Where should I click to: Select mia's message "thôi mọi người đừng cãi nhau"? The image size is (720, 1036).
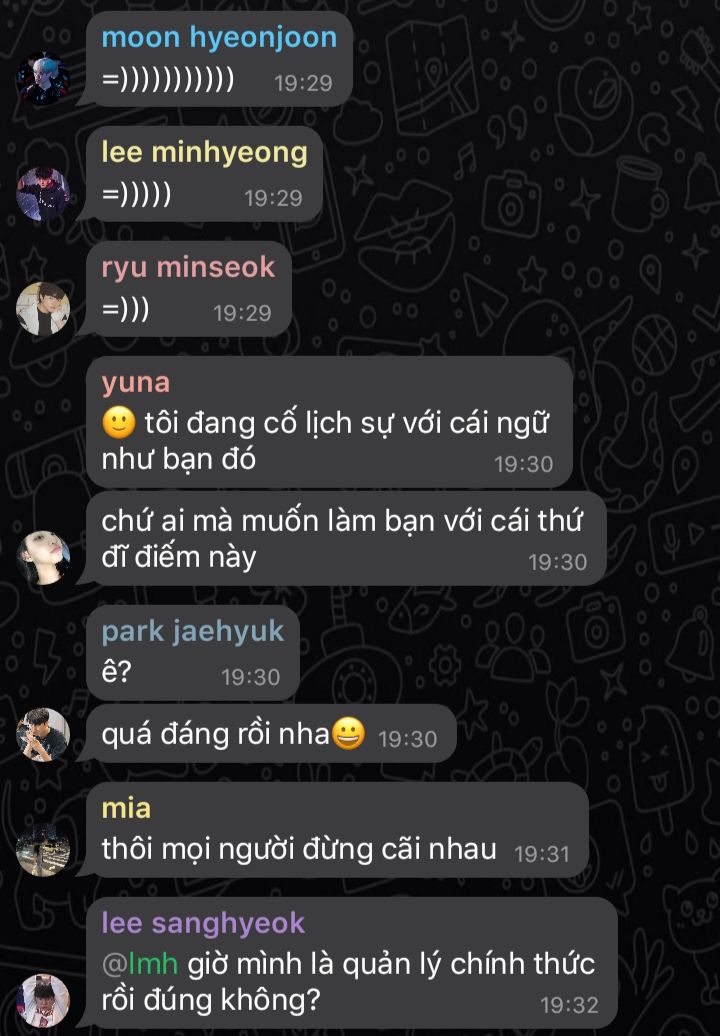299,850
